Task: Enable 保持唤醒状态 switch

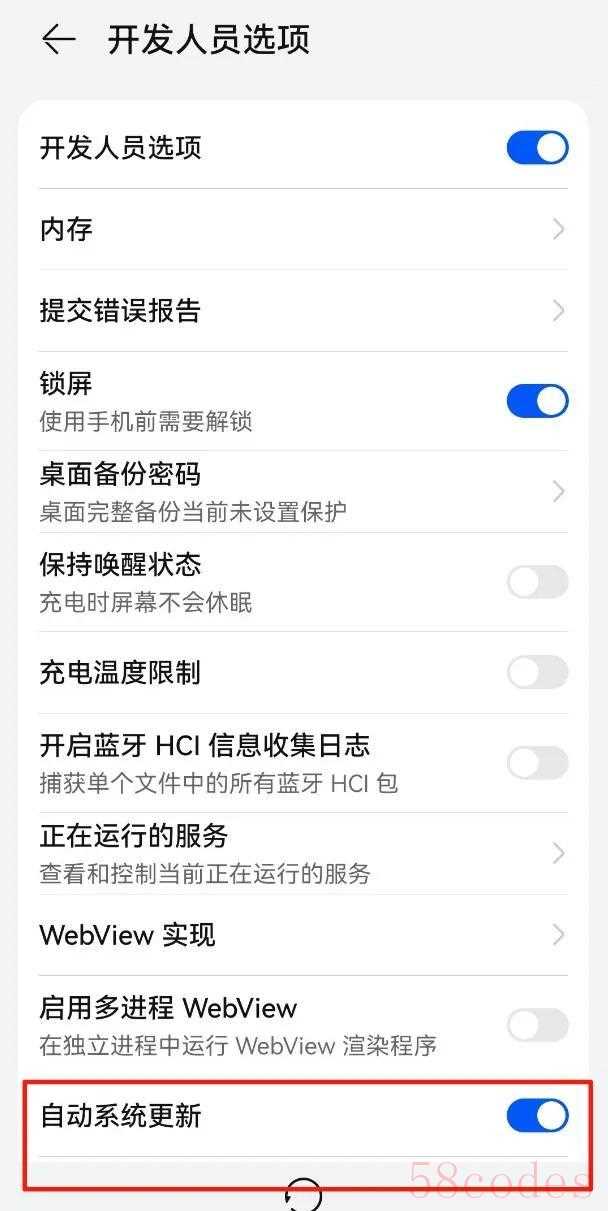Action: (537, 582)
